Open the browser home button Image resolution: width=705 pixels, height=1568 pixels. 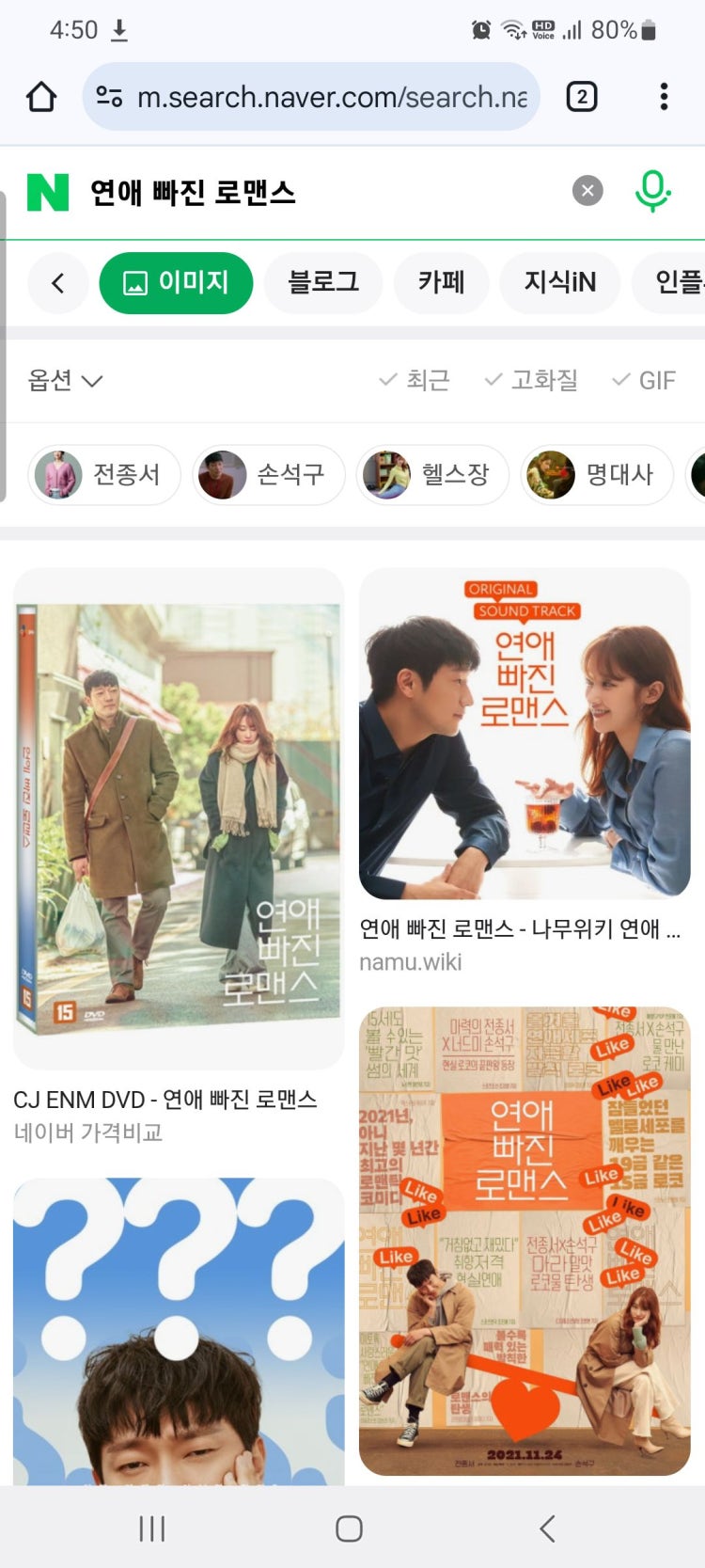41,97
